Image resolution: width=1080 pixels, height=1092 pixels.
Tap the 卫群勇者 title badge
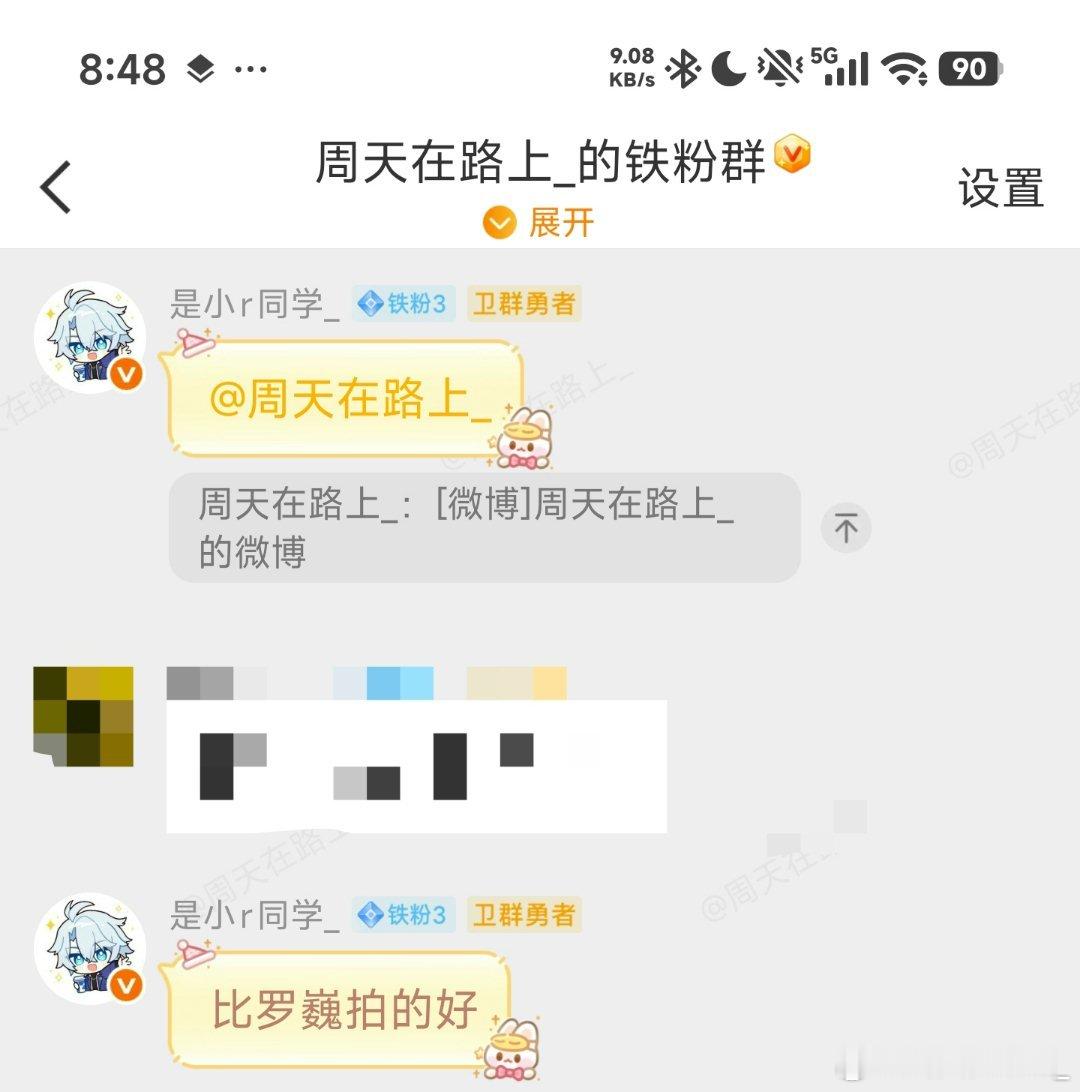tap(525, 303)
